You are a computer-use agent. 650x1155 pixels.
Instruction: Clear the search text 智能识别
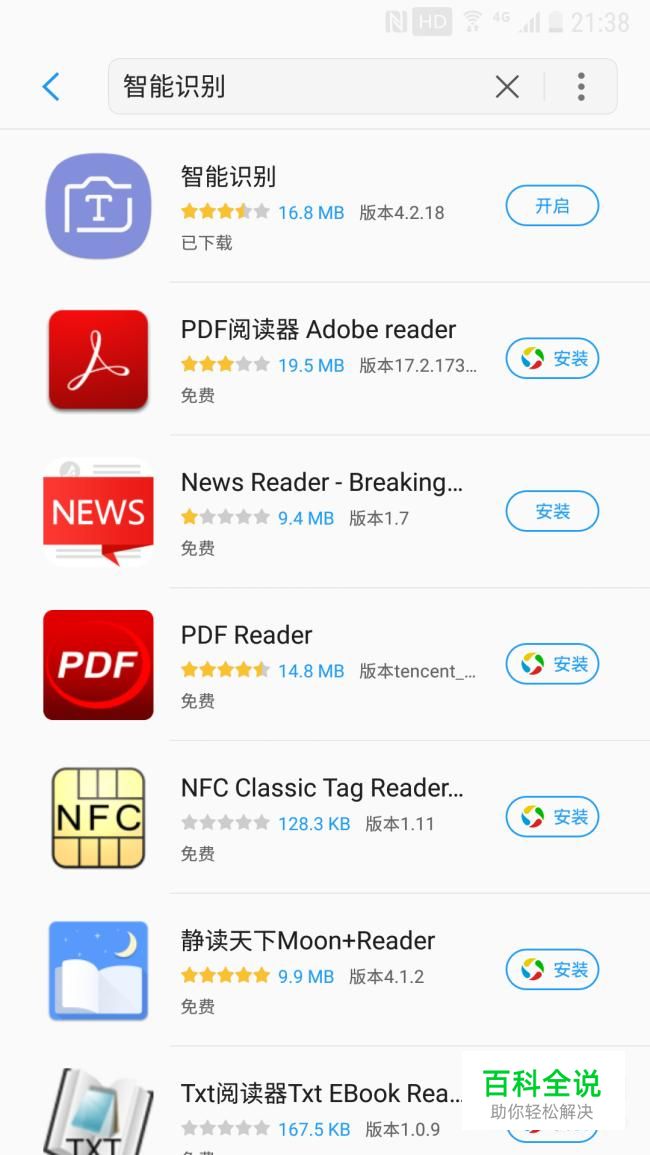point(507,87)
